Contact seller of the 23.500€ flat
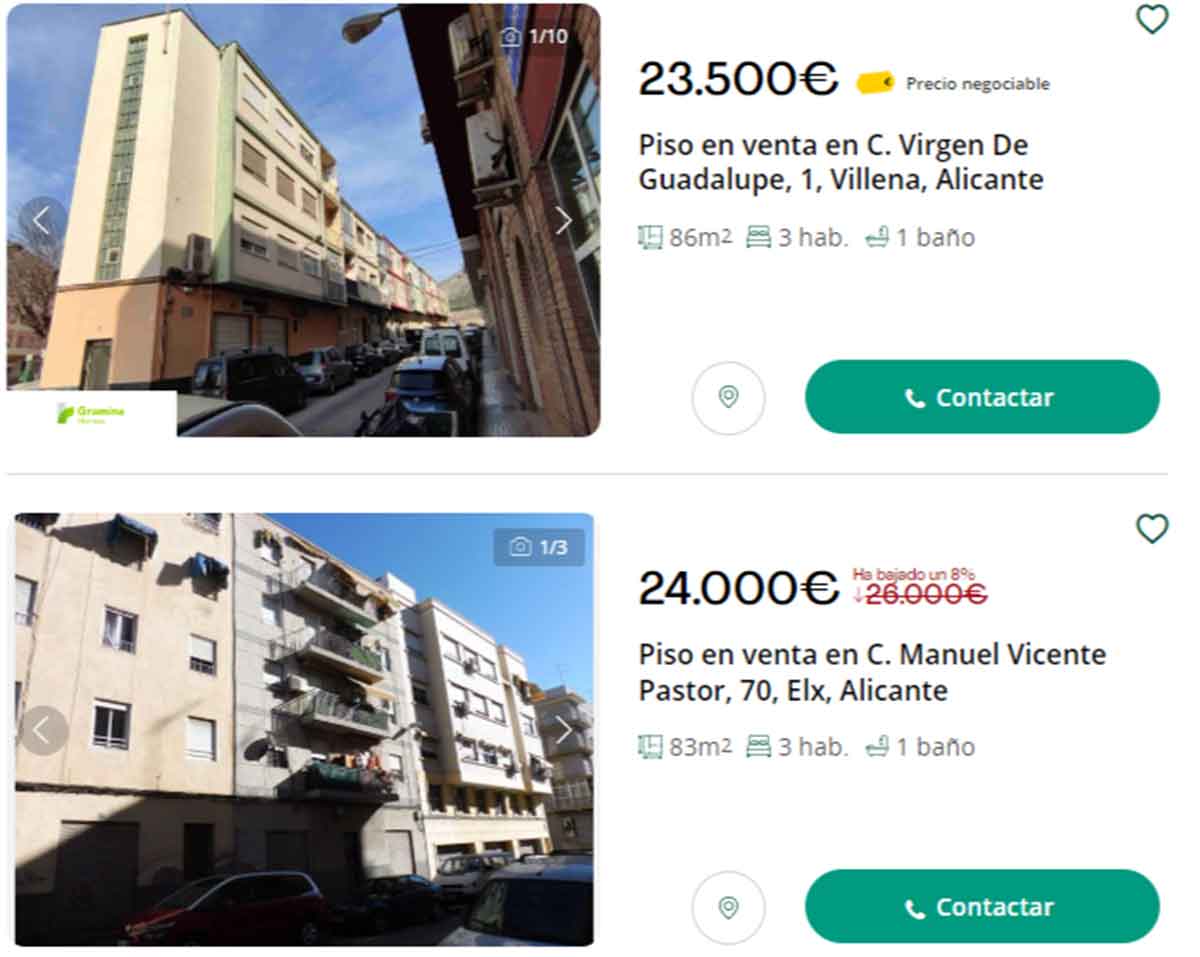 [x=982, y=397]
